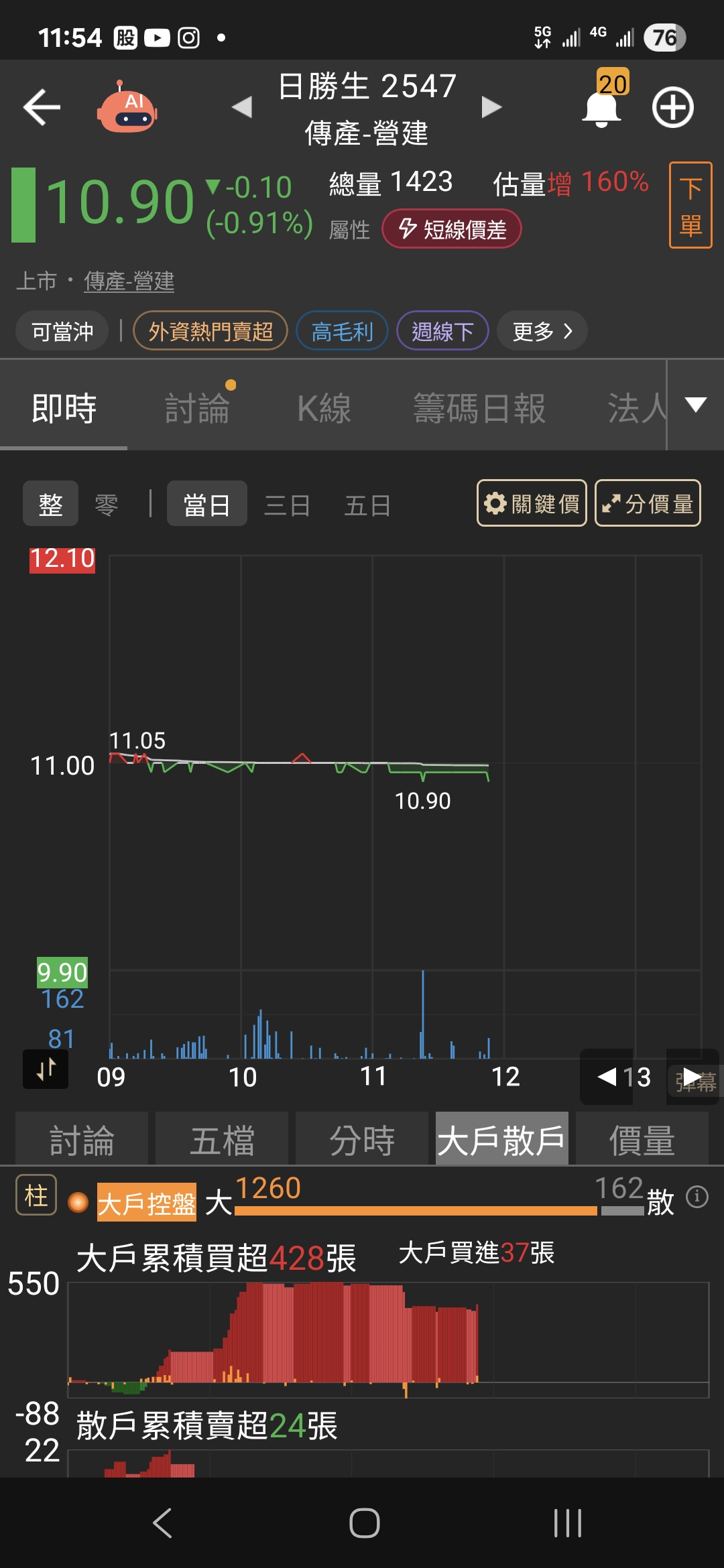Screen dimensions: 724x1568
Task: Tap the 下單 order button
Action: click(x=690, y=205)
